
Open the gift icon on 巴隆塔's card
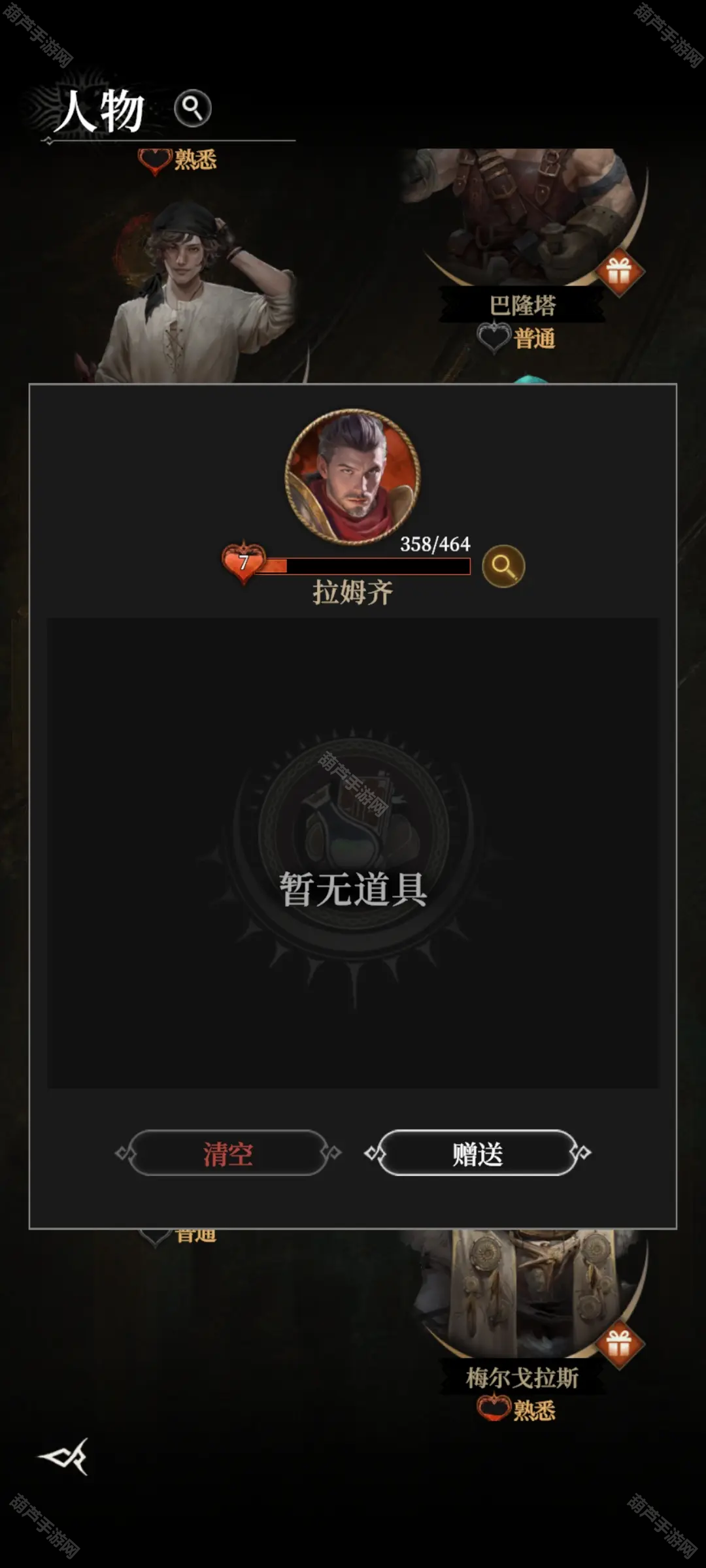pyautogui.click(x=618, y=271)
